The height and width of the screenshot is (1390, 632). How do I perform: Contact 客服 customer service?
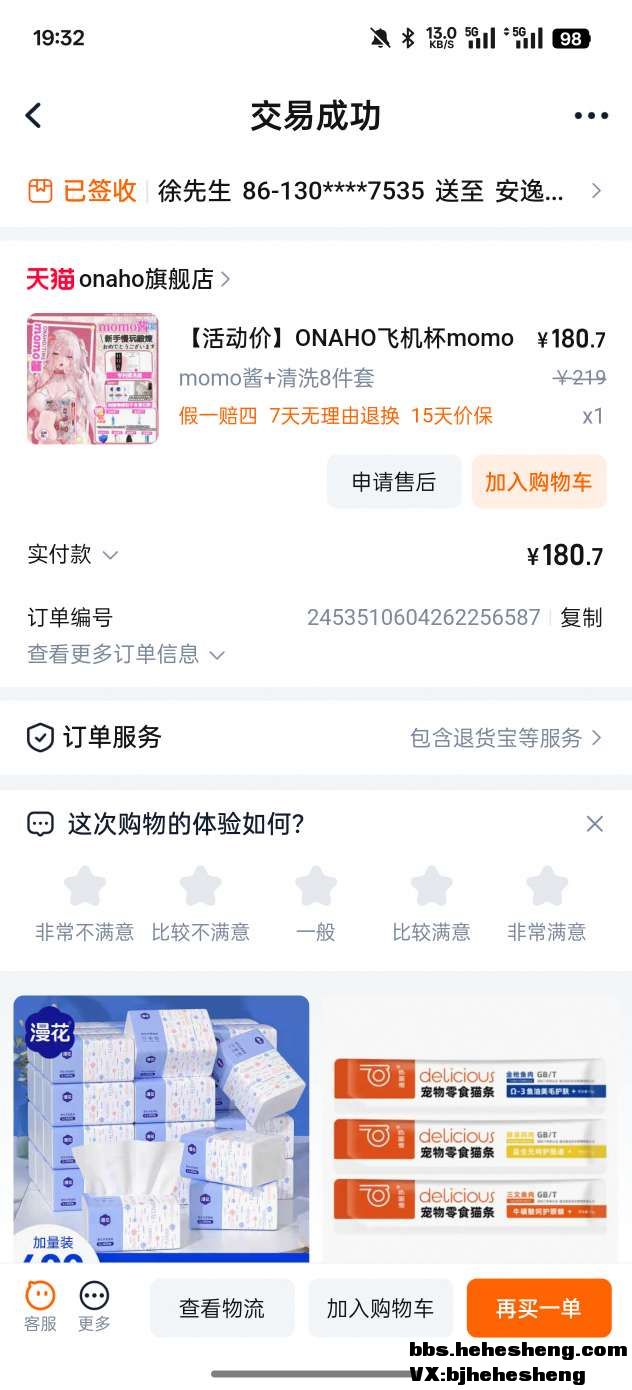pos(40,1306)
